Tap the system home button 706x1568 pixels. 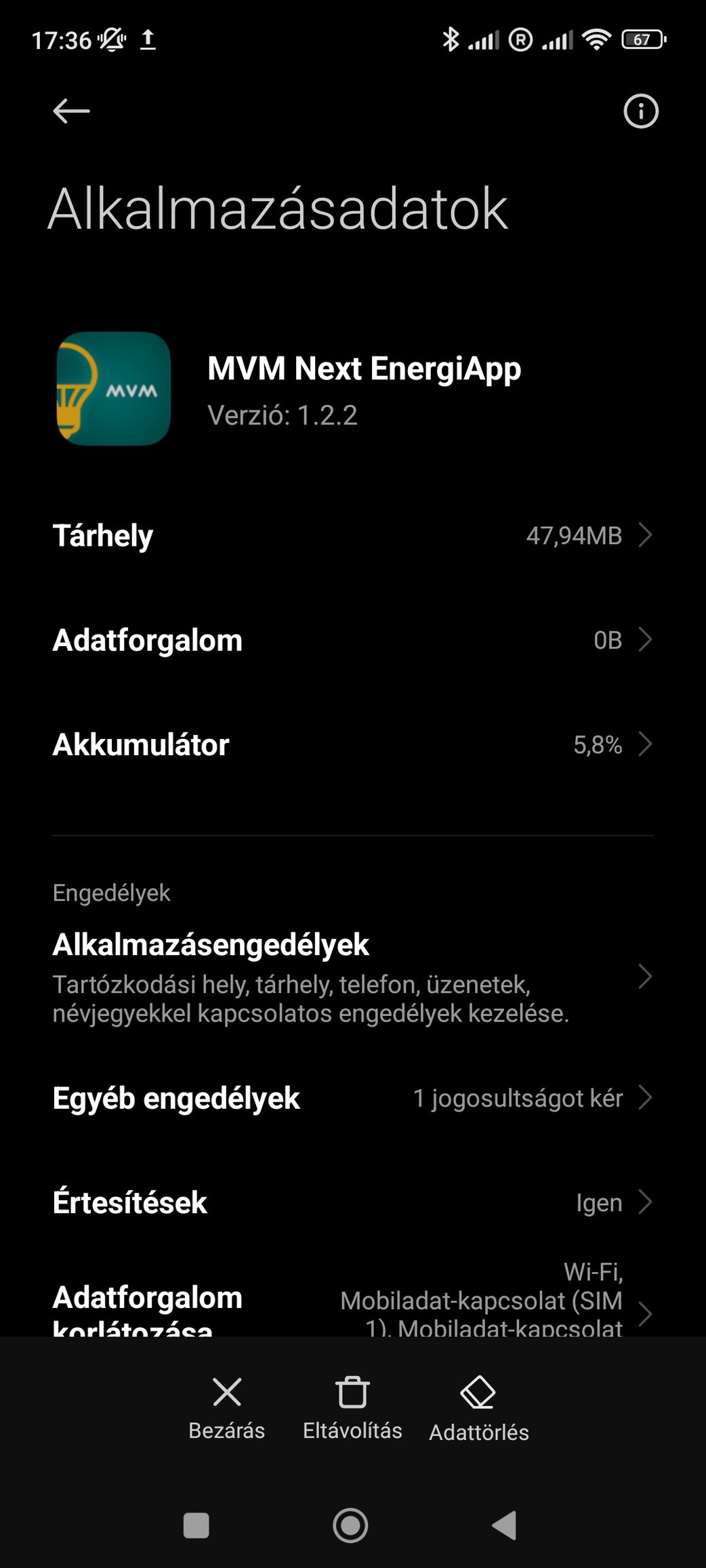click(x=350, y=1525)
